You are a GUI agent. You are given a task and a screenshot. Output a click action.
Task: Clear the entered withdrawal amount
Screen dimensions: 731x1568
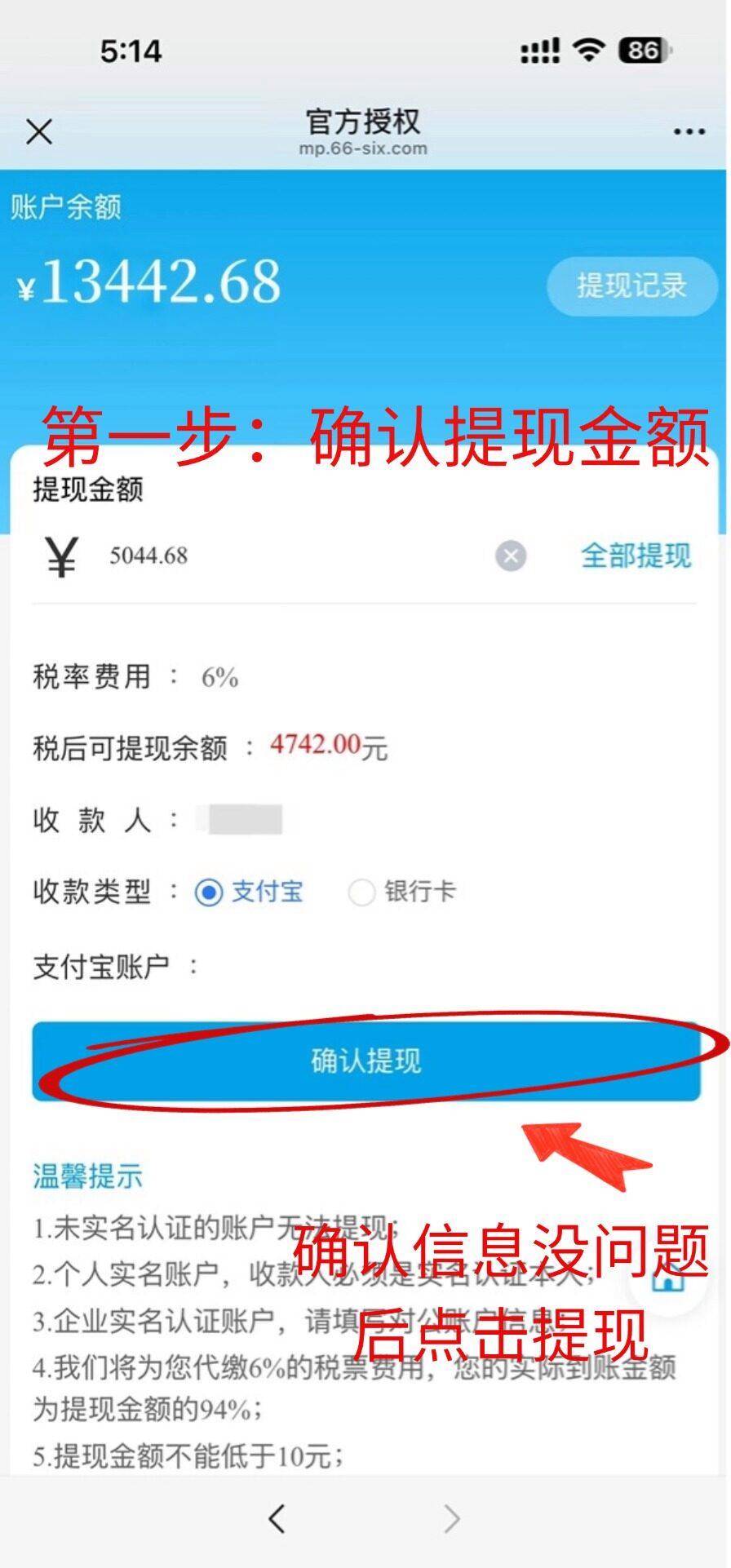click(x=511, y=556)
